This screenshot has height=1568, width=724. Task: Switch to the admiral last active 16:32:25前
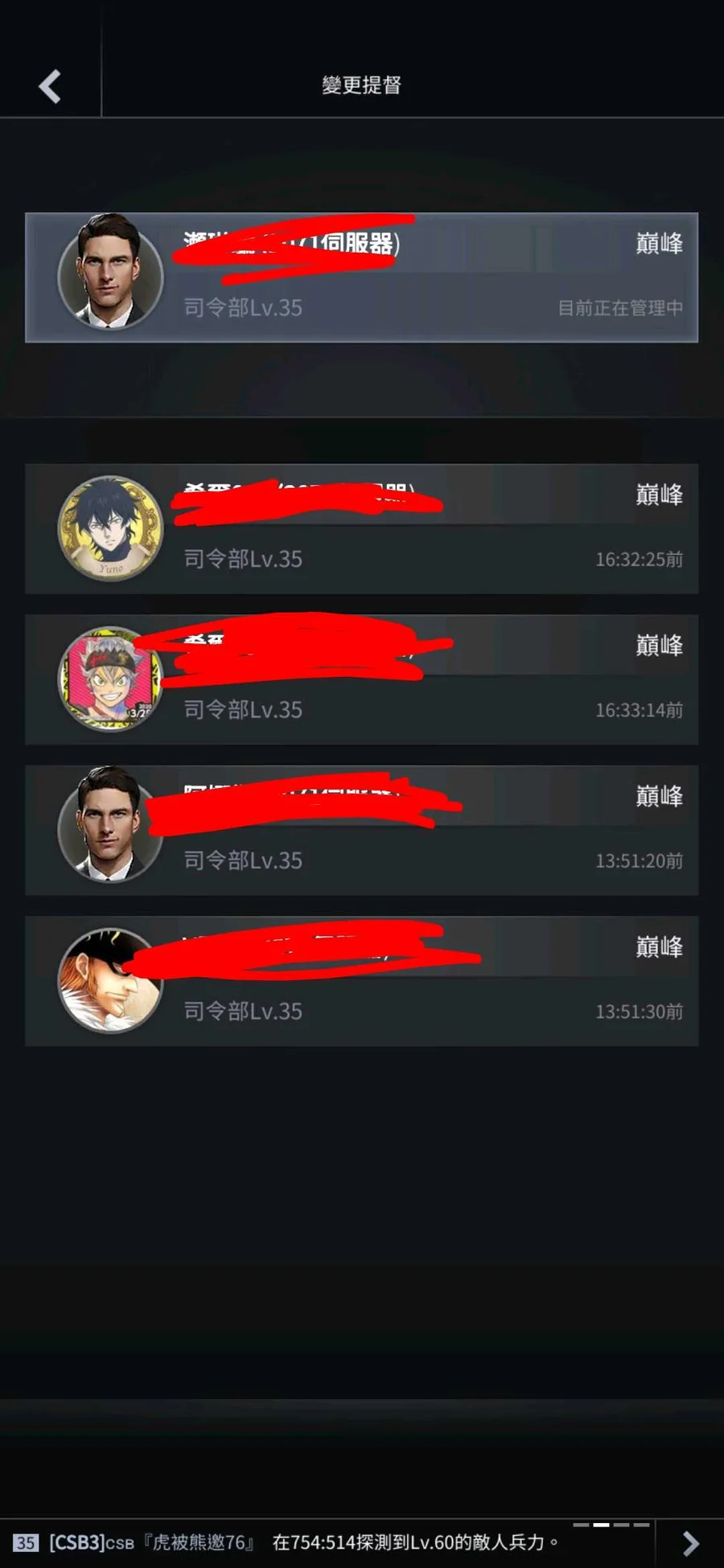361,528
